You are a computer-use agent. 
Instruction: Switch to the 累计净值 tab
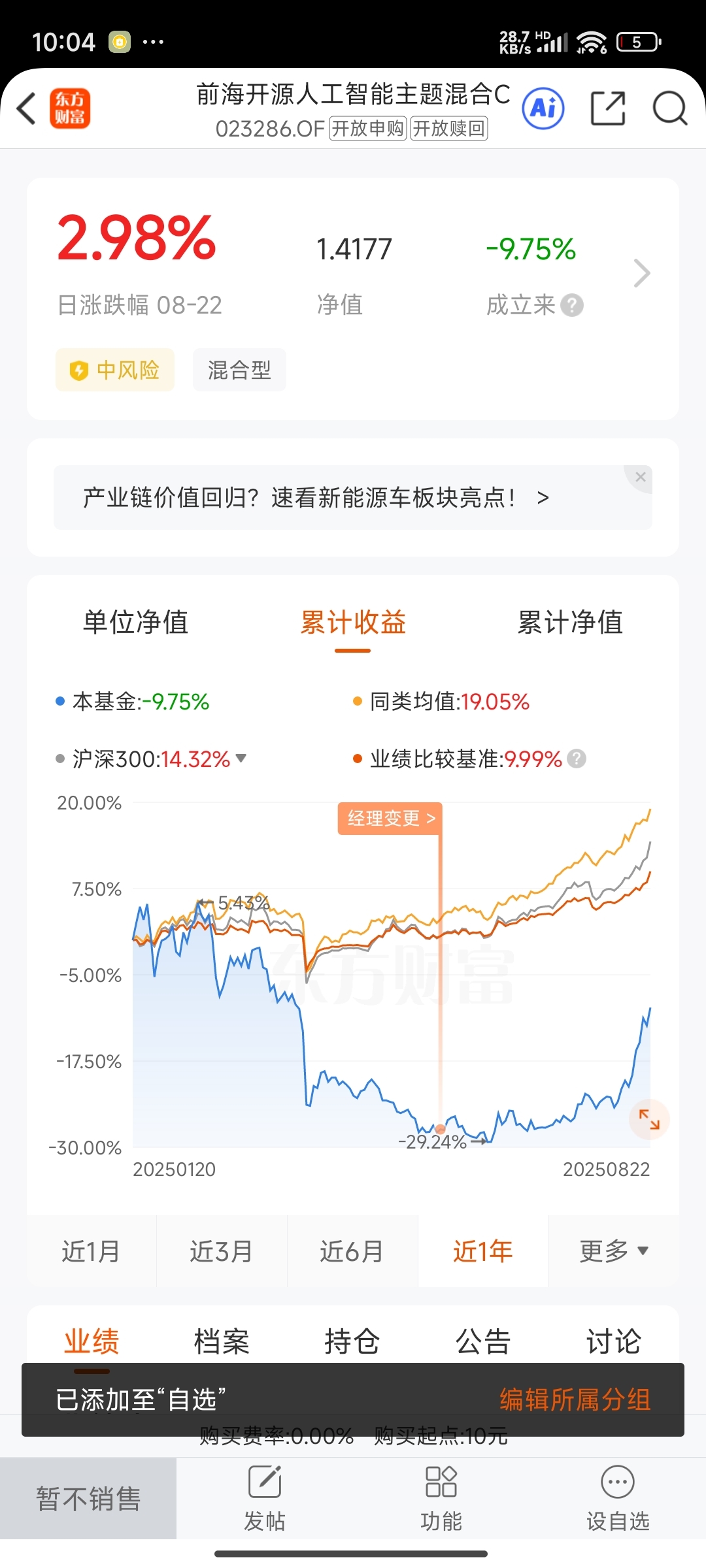[x=570, y=622]
